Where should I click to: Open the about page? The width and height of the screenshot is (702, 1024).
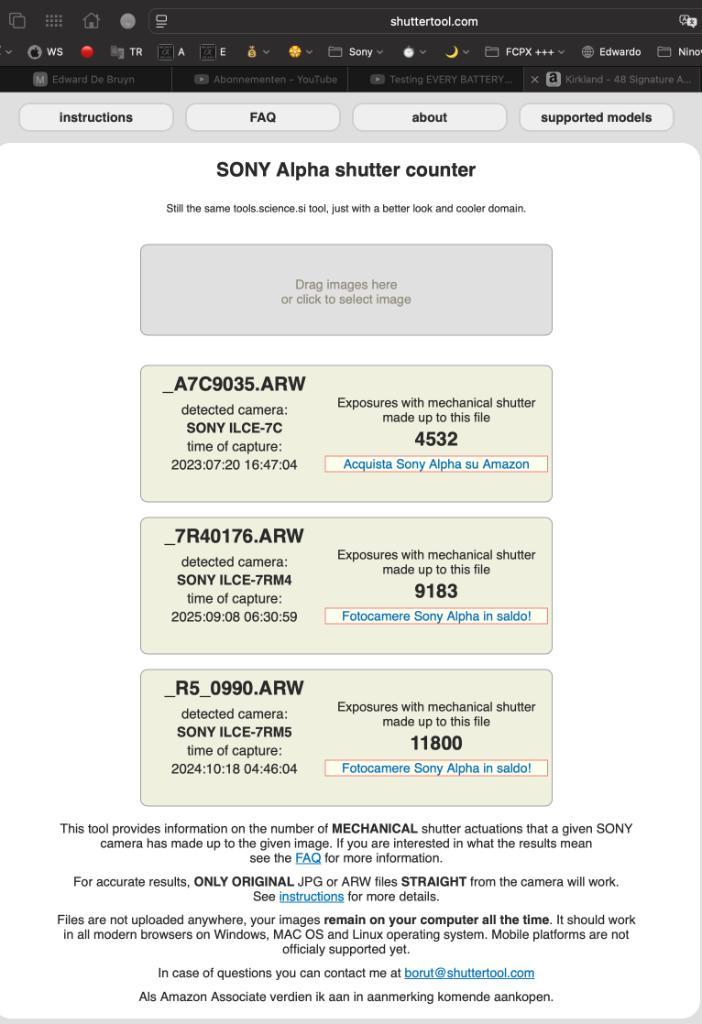click(x=429, y=117)
